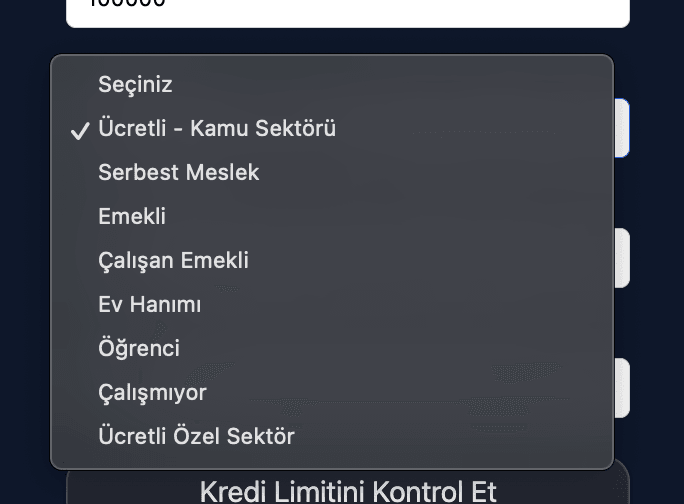Pick Öğrenci from the dropdown
The height and width of the screenshot is (504, 684).
pyautogui.click(x=139, y=349)
